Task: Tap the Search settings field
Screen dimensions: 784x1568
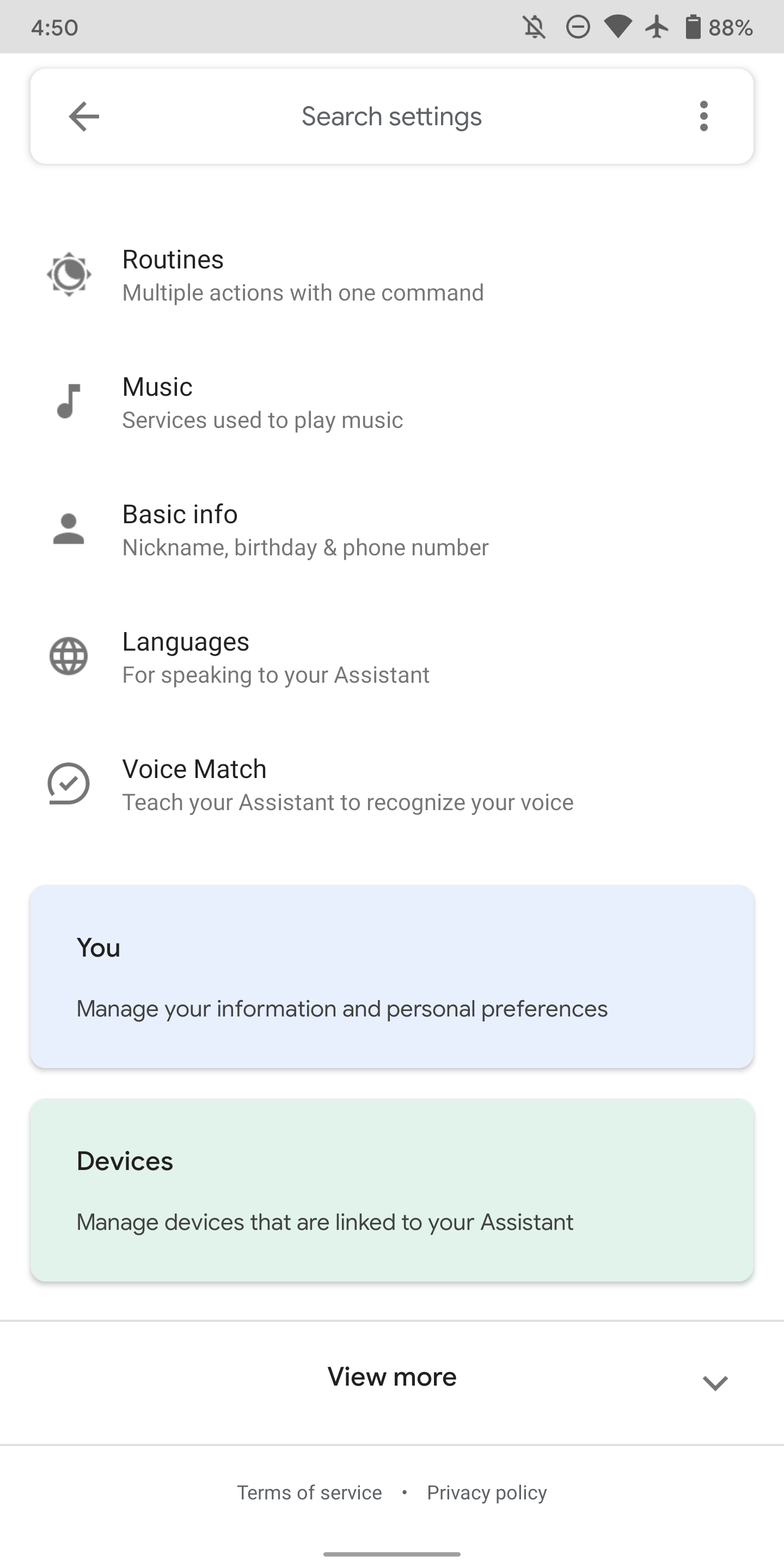Action: point(391,117)
